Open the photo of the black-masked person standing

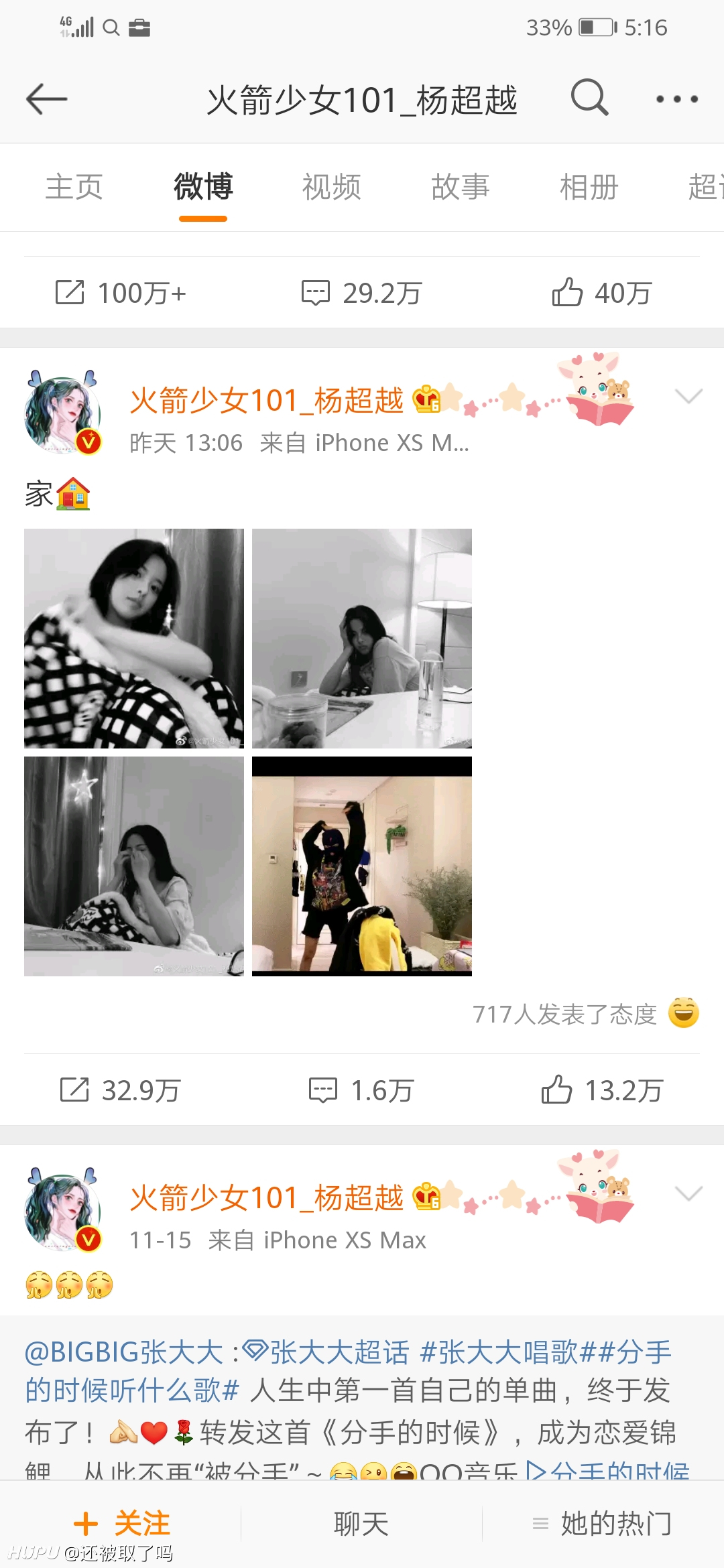(x=362, y=866)
